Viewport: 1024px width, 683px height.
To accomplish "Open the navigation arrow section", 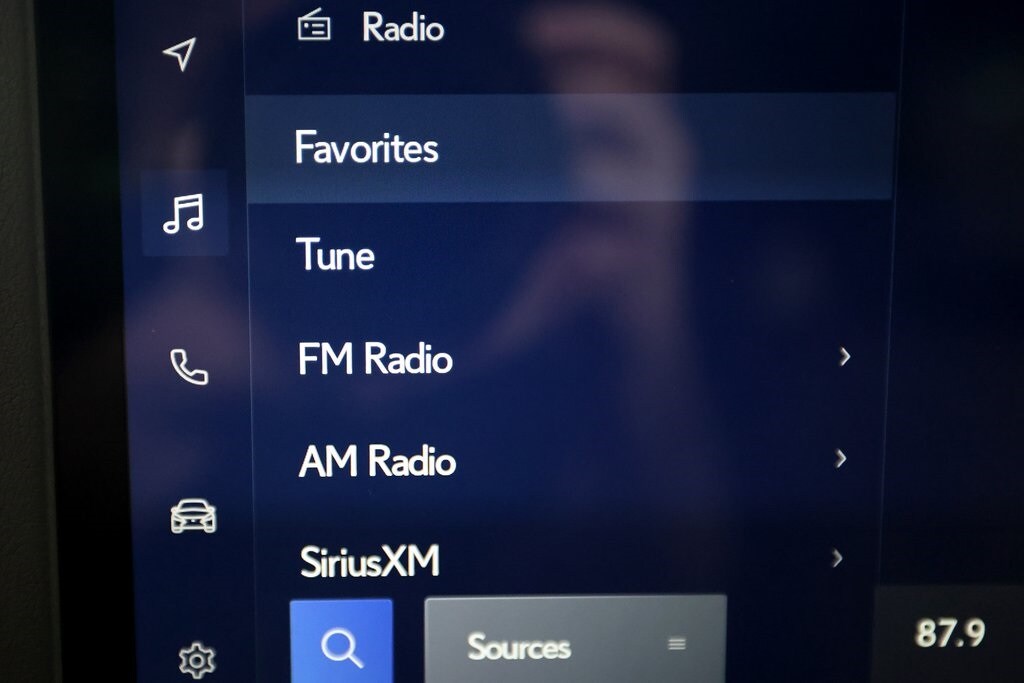I will coord(179,55).
